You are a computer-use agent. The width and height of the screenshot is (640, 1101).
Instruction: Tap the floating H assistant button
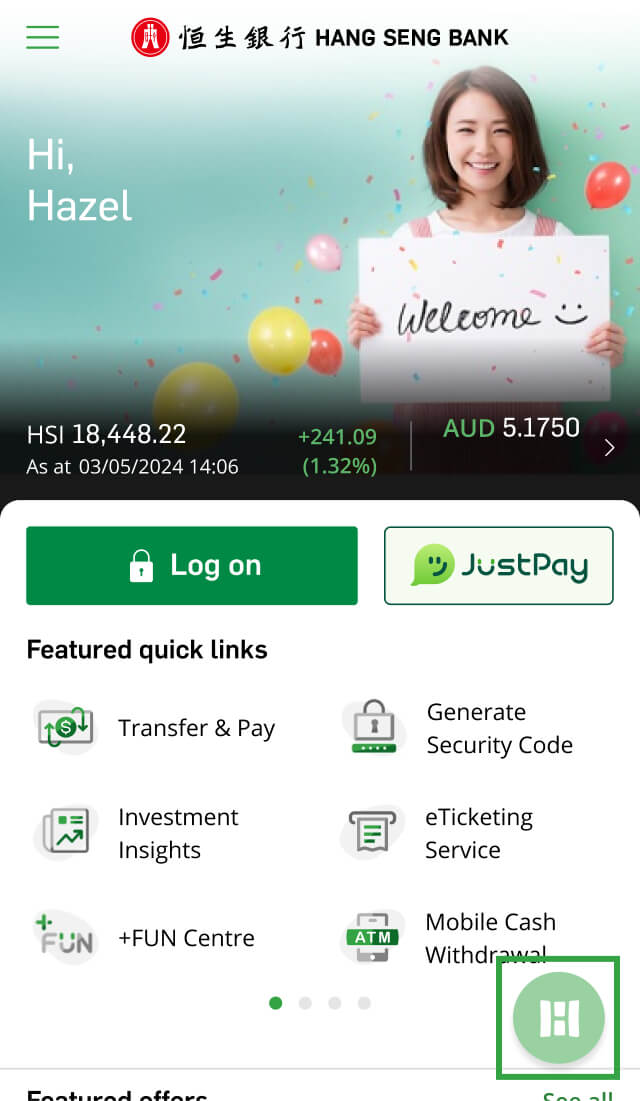pos(559,1018)
